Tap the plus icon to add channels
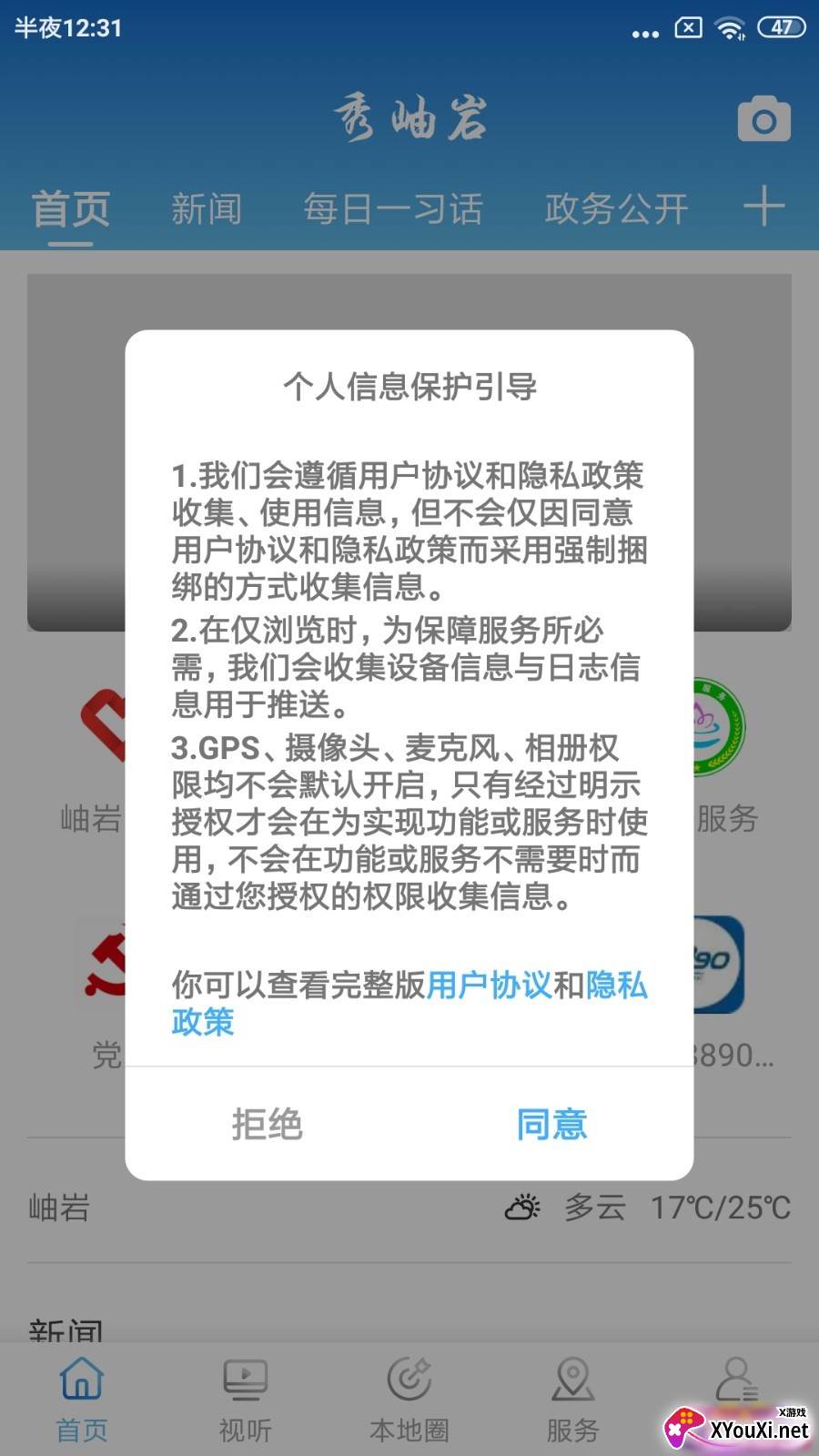This screenshot has width=819, height=1456. coord(763,207)
